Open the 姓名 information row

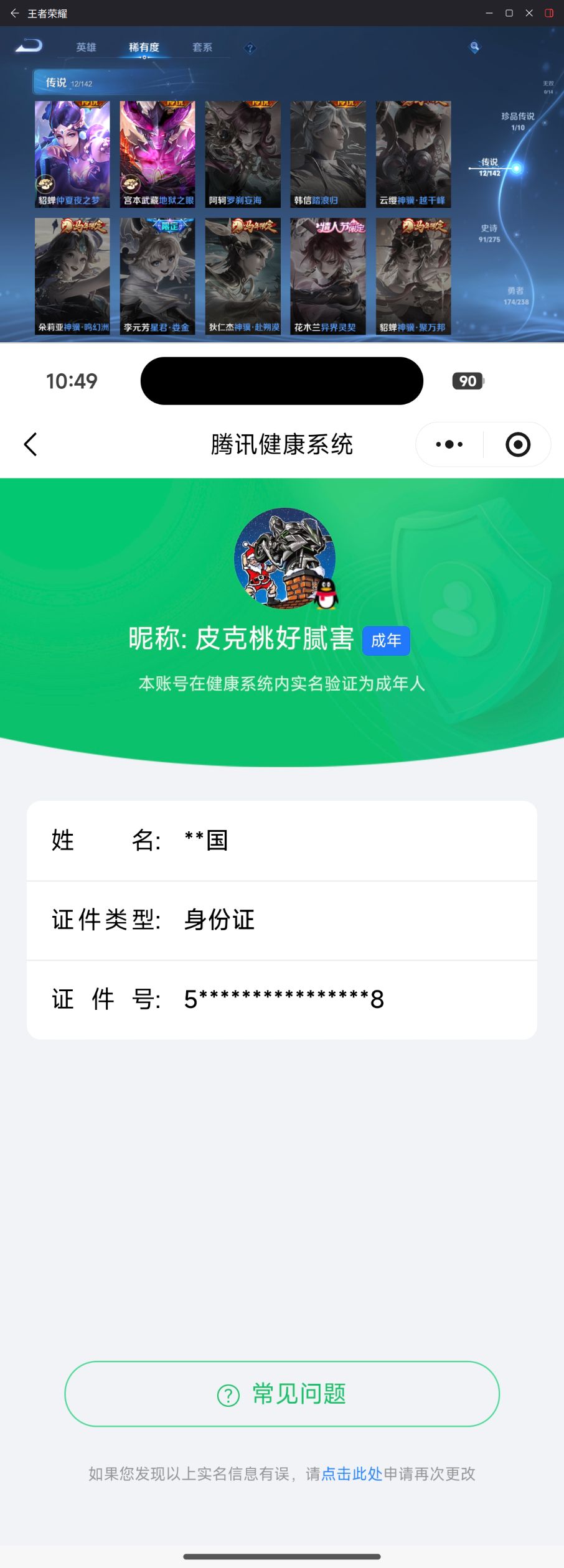[x=281, y=841]
